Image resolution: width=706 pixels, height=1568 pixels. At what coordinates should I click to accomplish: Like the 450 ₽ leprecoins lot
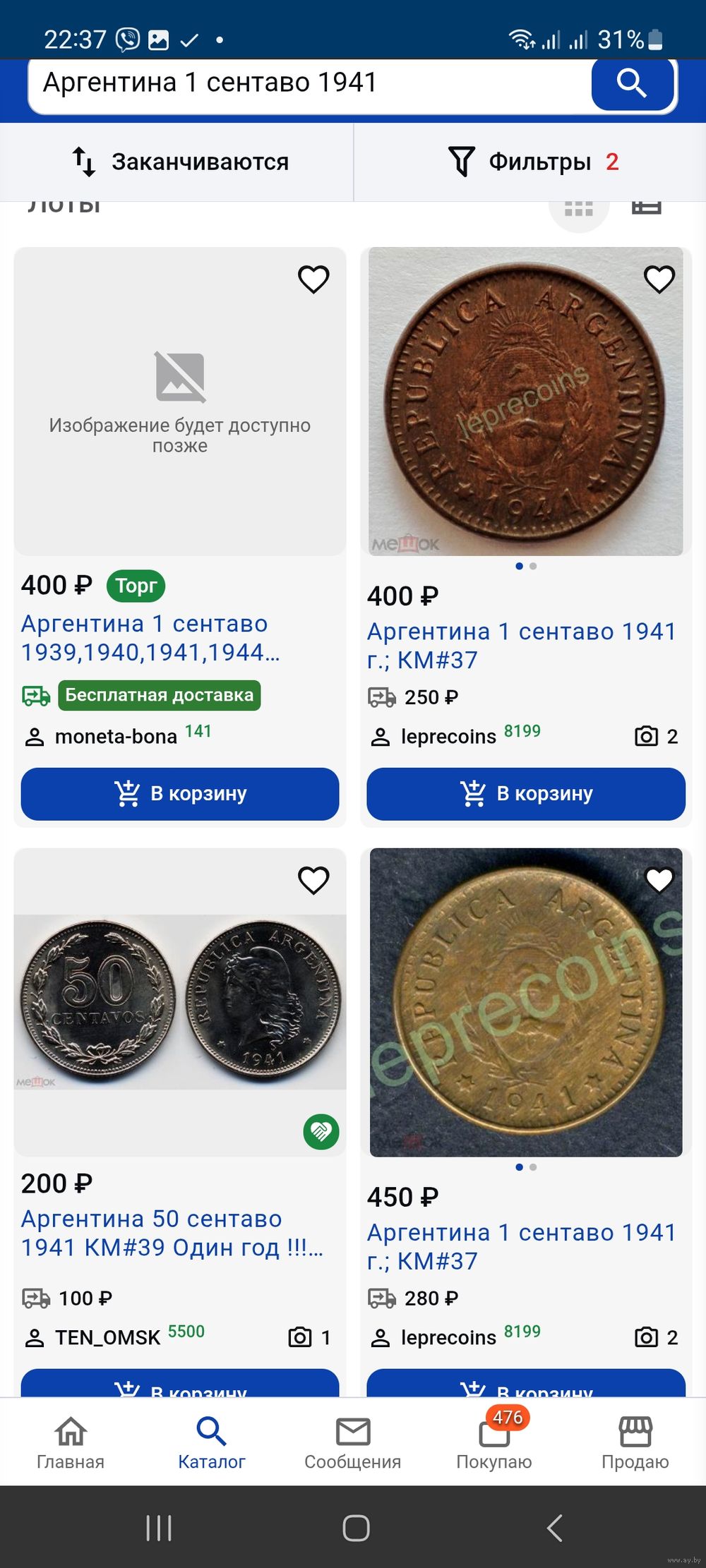click(x=659, y=881)
